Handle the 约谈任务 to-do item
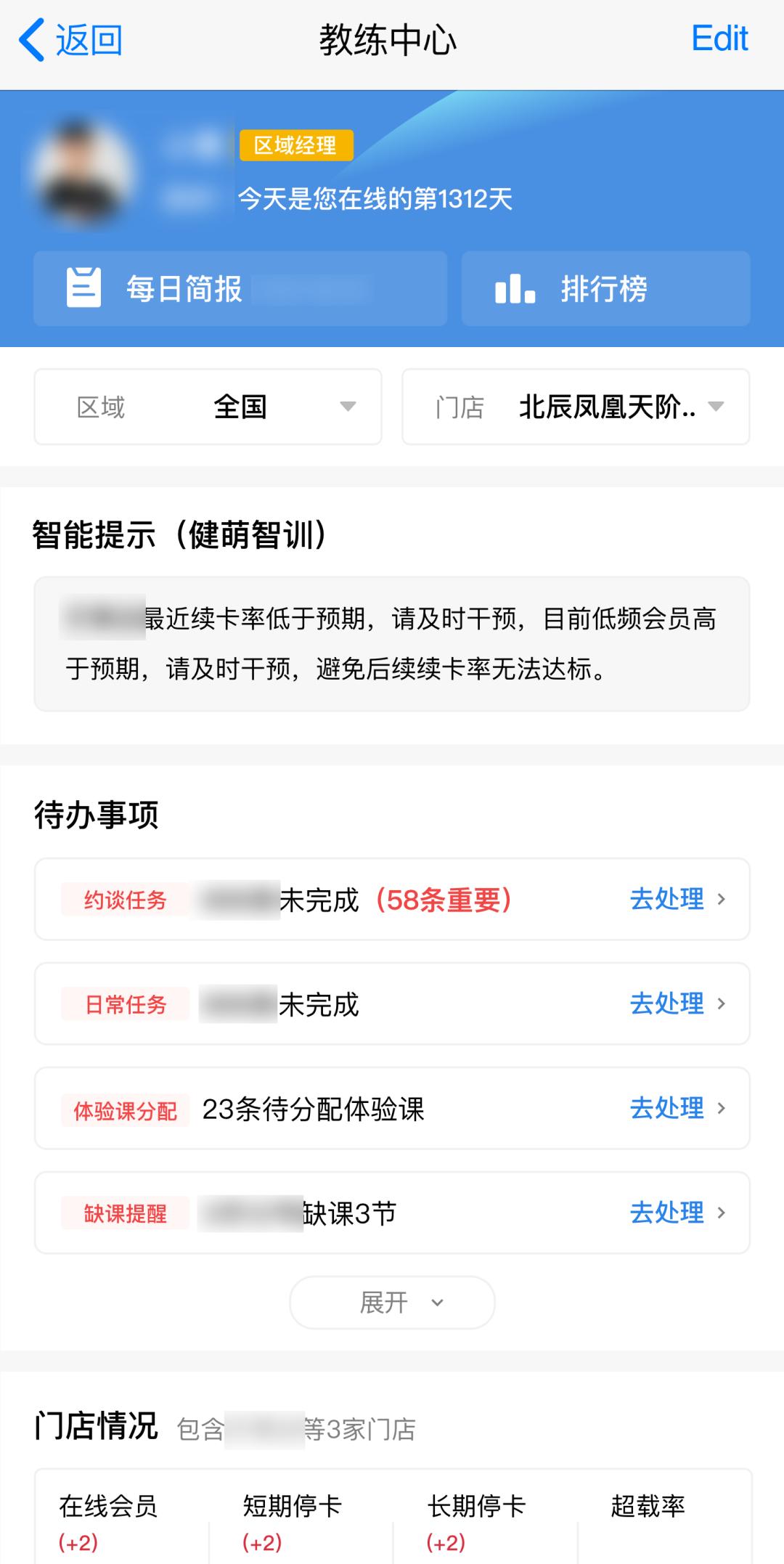Screen dimensions: 784x1564 point(677,900)
